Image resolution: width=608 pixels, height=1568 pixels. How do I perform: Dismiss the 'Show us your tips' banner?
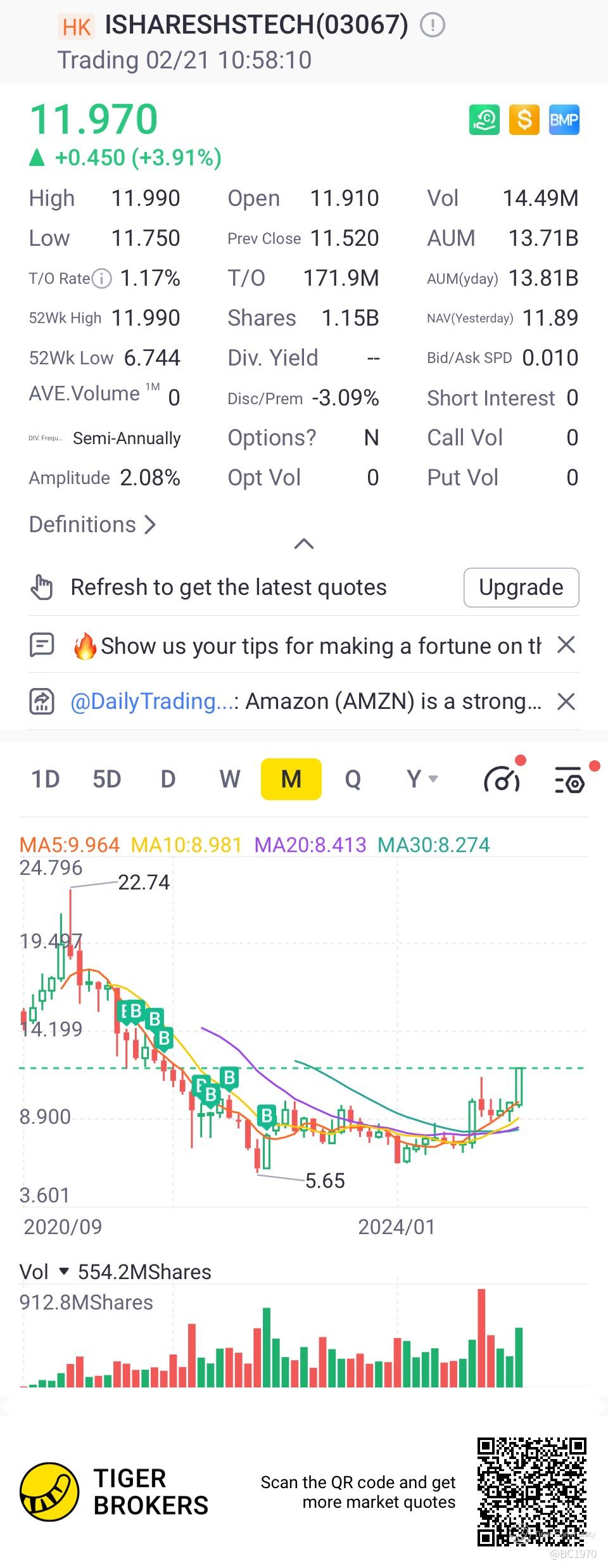click(x=566, y=645)
